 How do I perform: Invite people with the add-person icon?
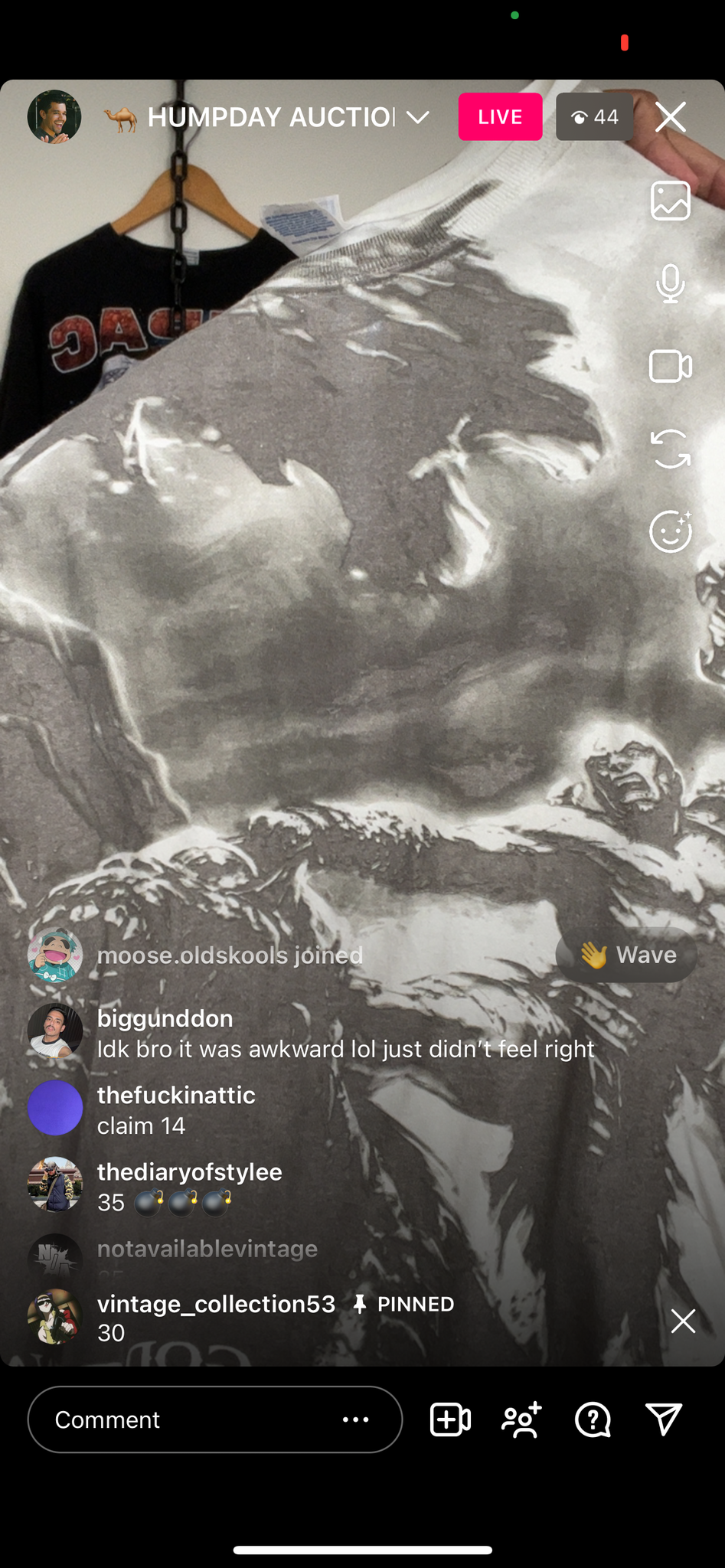[522, 1419]
